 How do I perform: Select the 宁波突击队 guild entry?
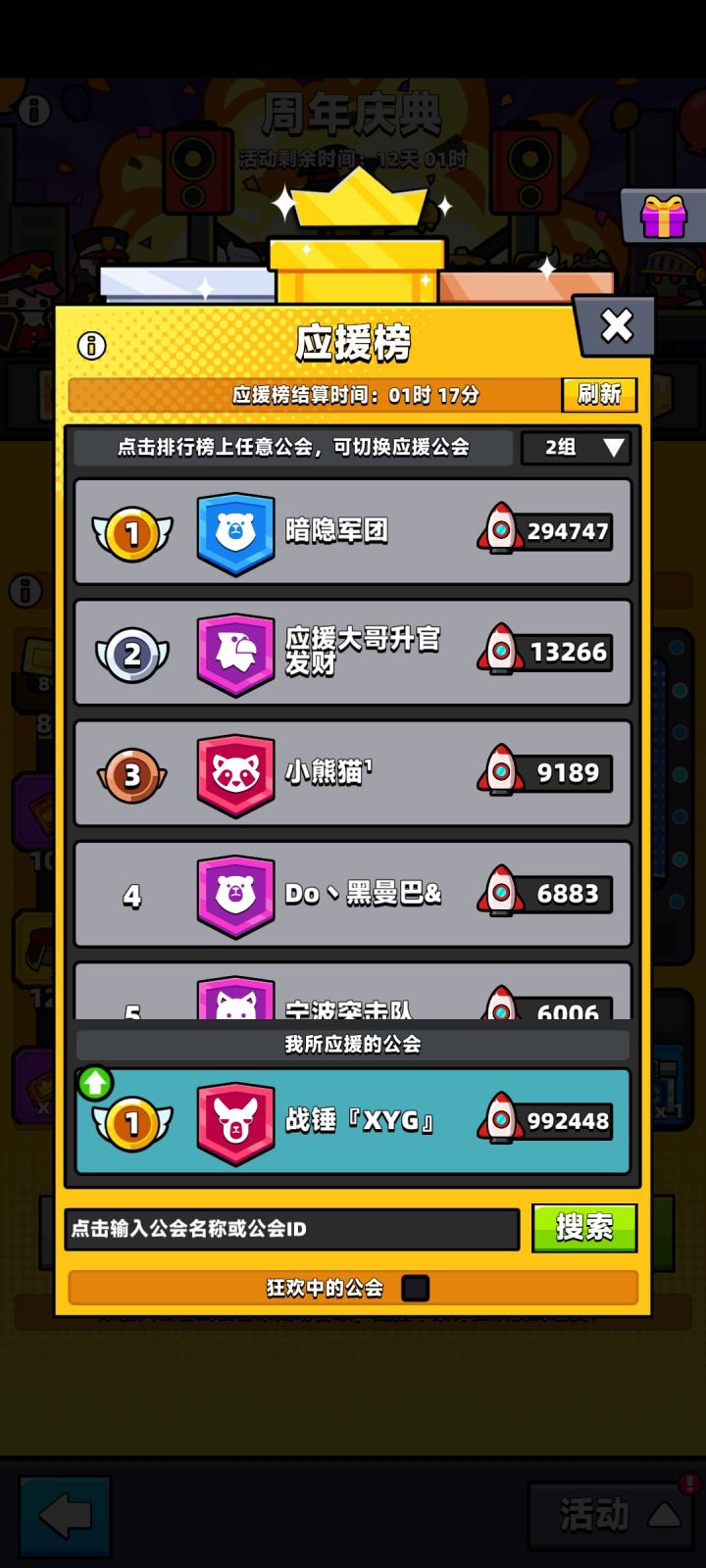(353, 995)
